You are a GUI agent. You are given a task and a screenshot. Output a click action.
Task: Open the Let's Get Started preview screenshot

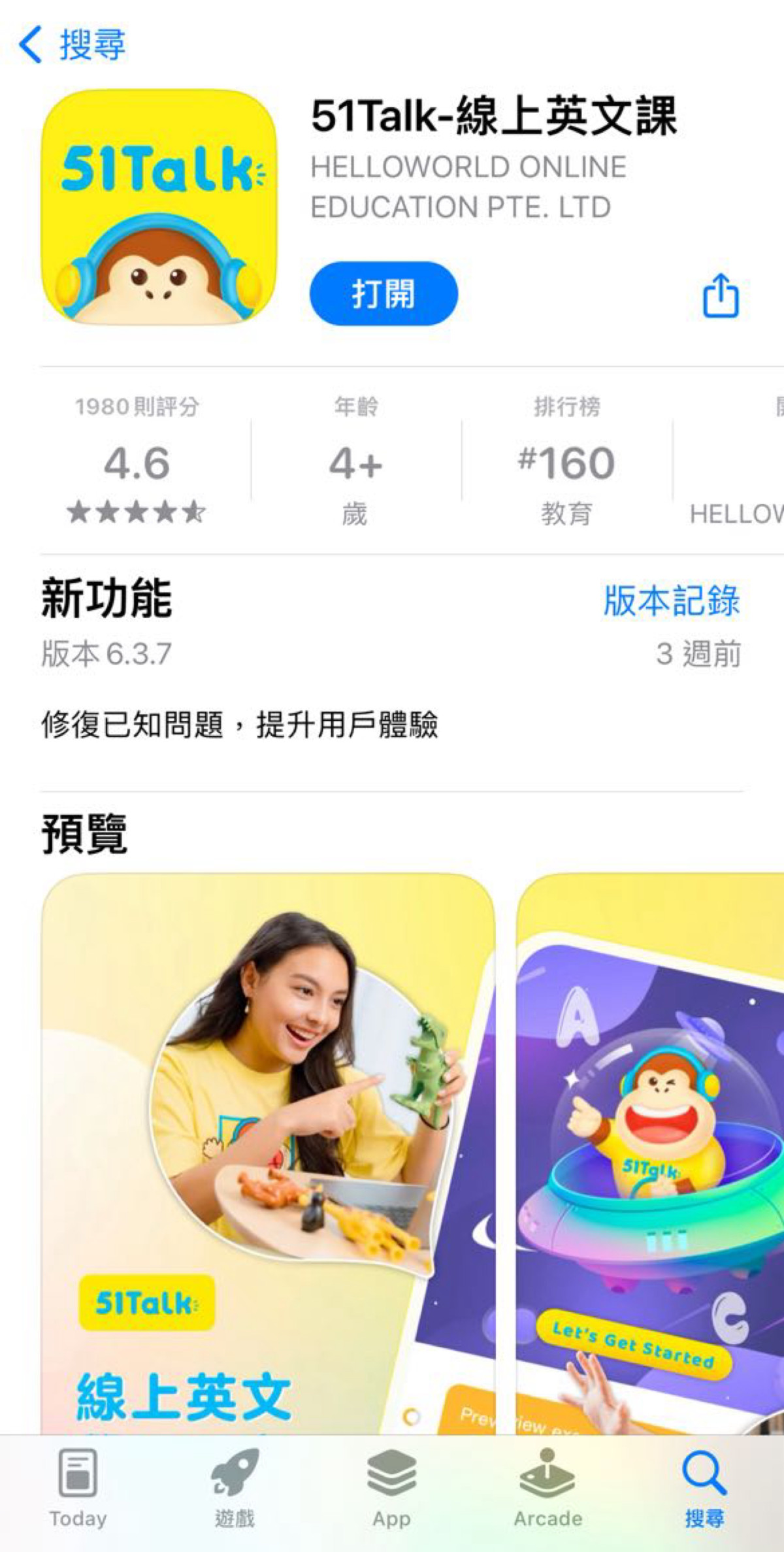point(650,1150)
